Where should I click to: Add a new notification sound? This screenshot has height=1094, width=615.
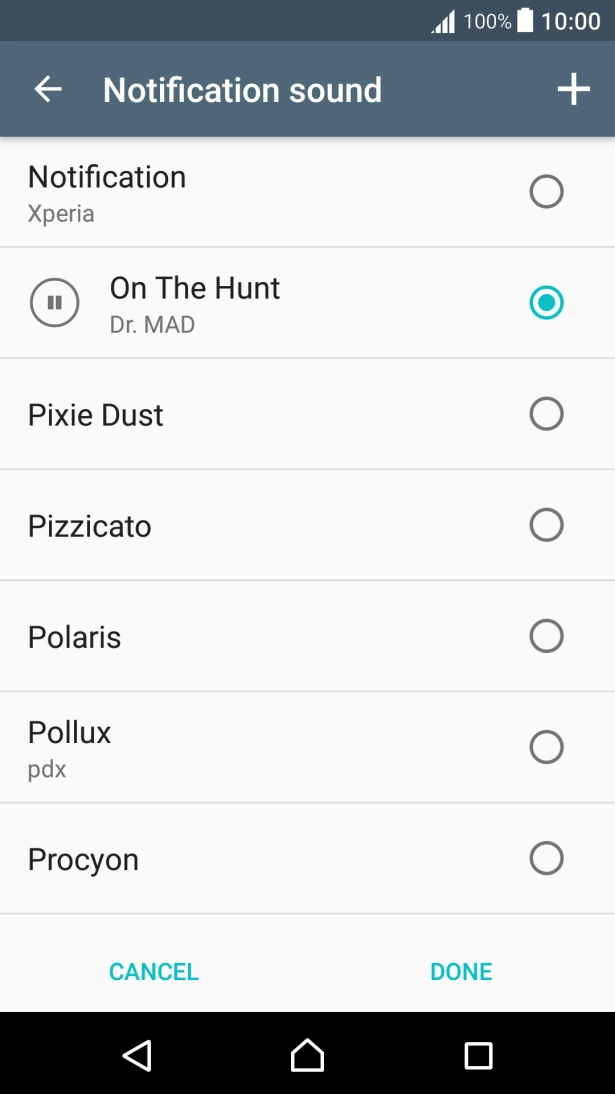point(573,90)
